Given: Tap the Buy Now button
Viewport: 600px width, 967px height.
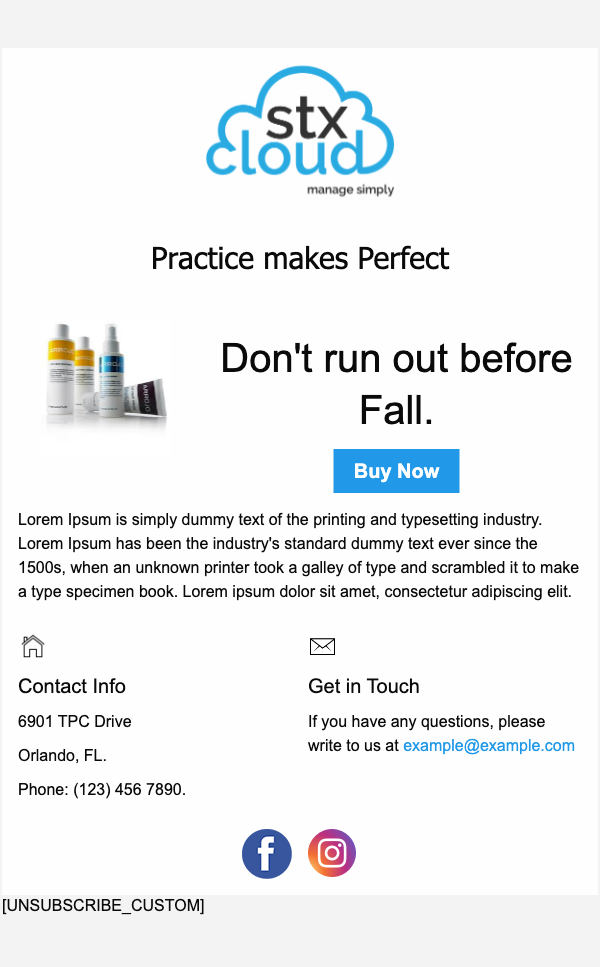Looking at the screenshot, I should (396, 471).
